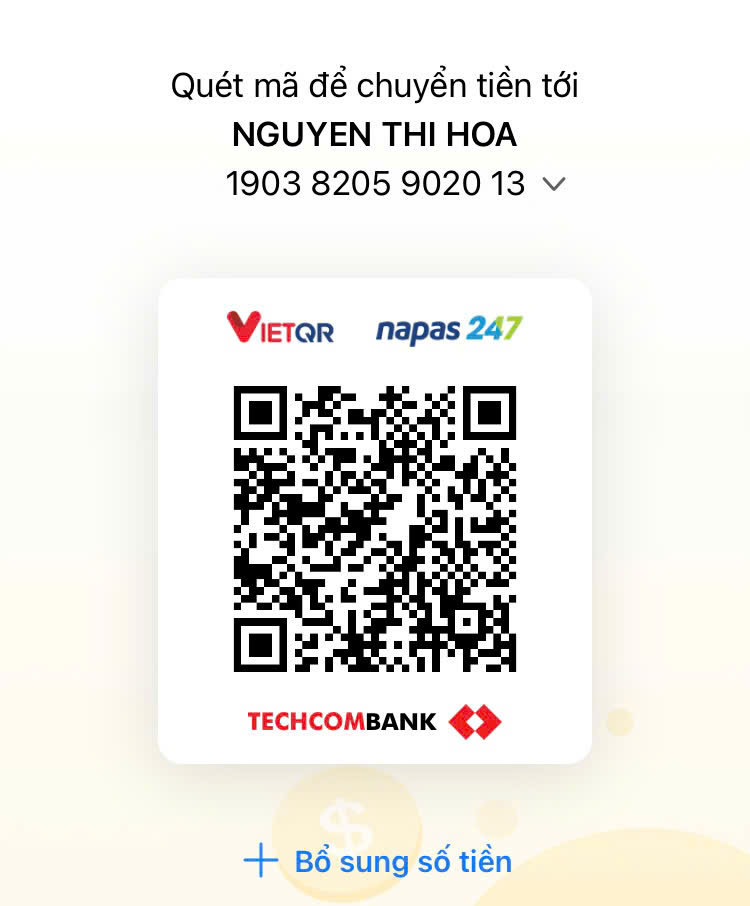Tap "Bổ sung số tiền" to add amount
The image size is (750, 906).
tap(378, 861)
